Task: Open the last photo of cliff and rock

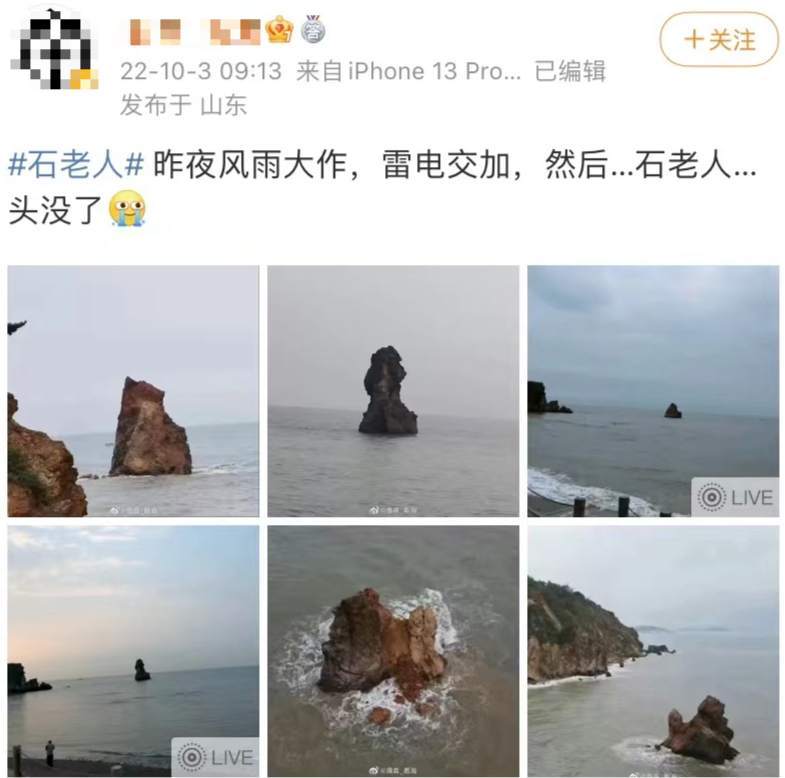Action: tap(653, 651)
